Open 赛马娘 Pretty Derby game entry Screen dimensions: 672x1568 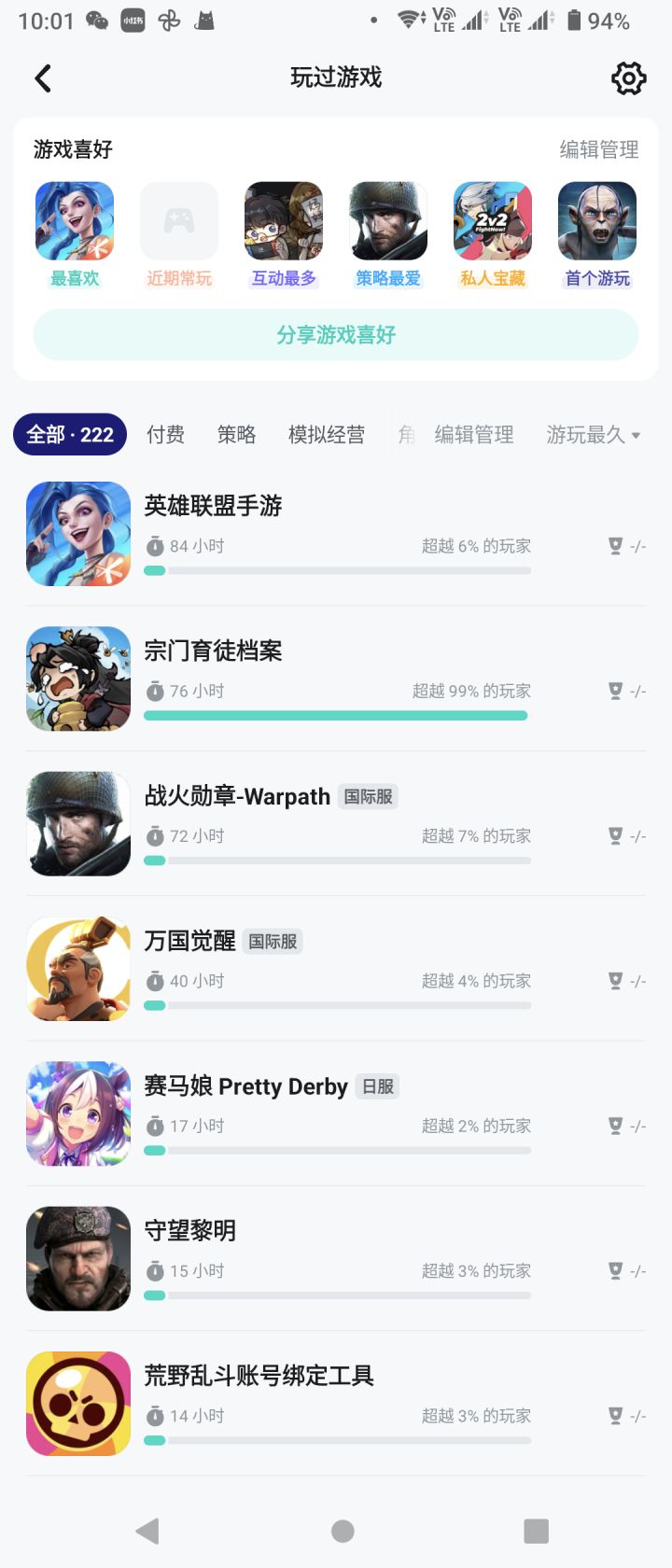336,1113
